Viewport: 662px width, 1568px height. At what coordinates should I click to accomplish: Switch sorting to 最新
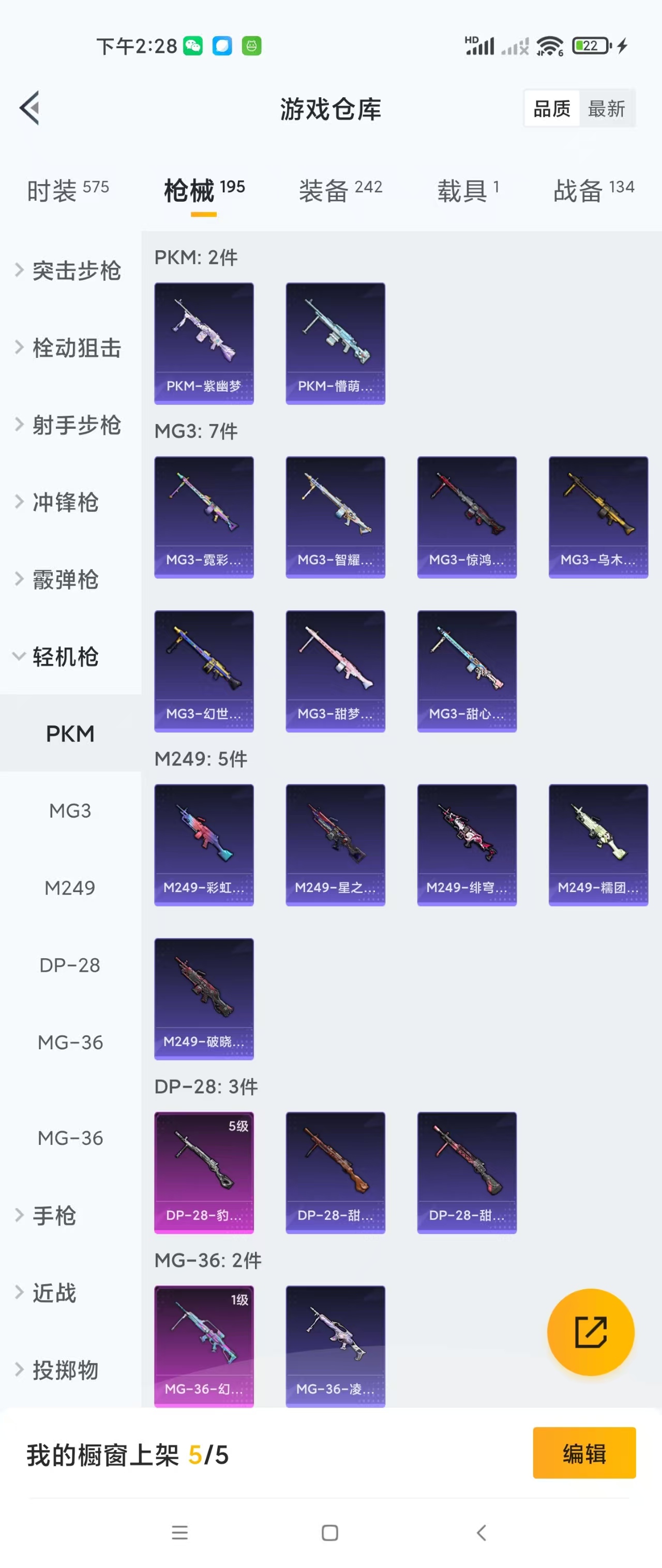[607, 109]
